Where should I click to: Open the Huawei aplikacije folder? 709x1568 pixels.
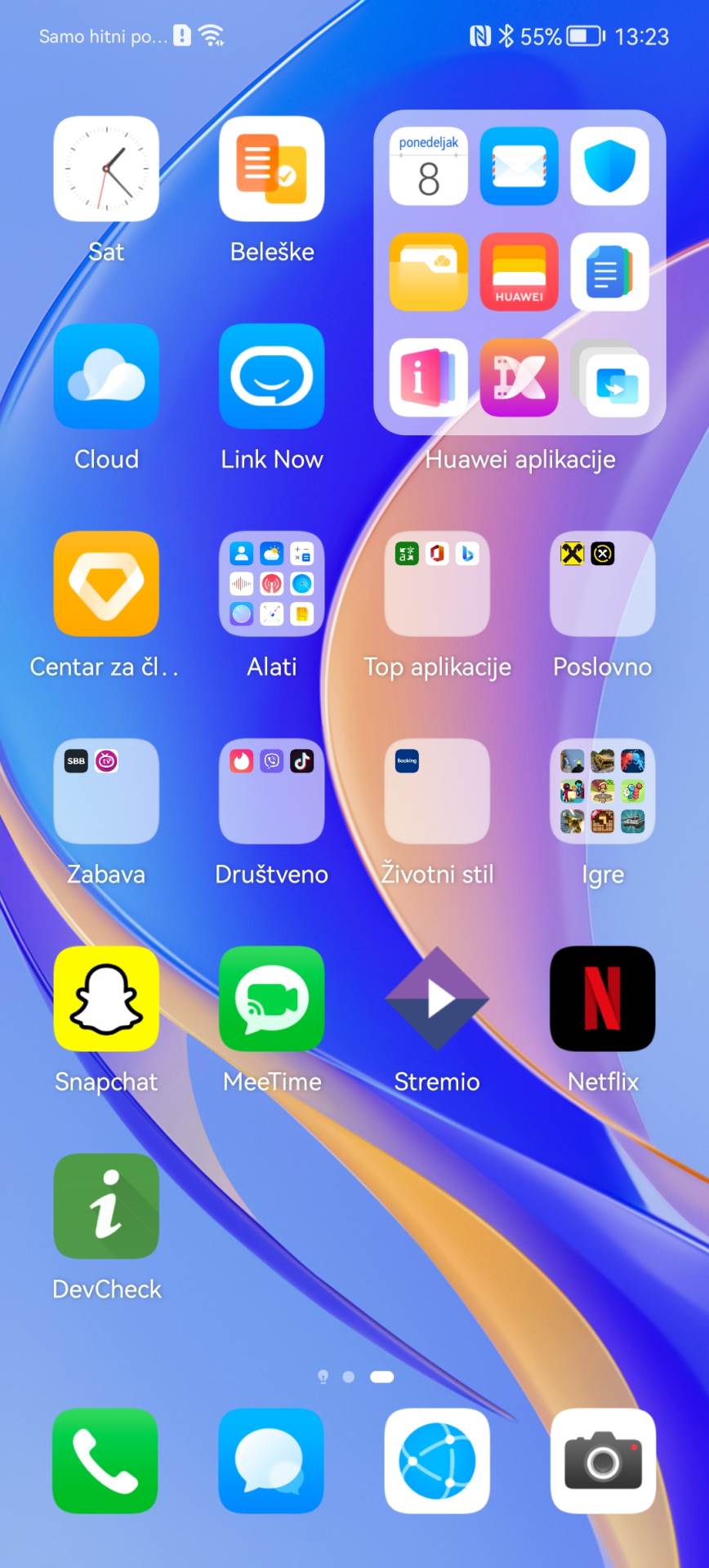[519, 272]
